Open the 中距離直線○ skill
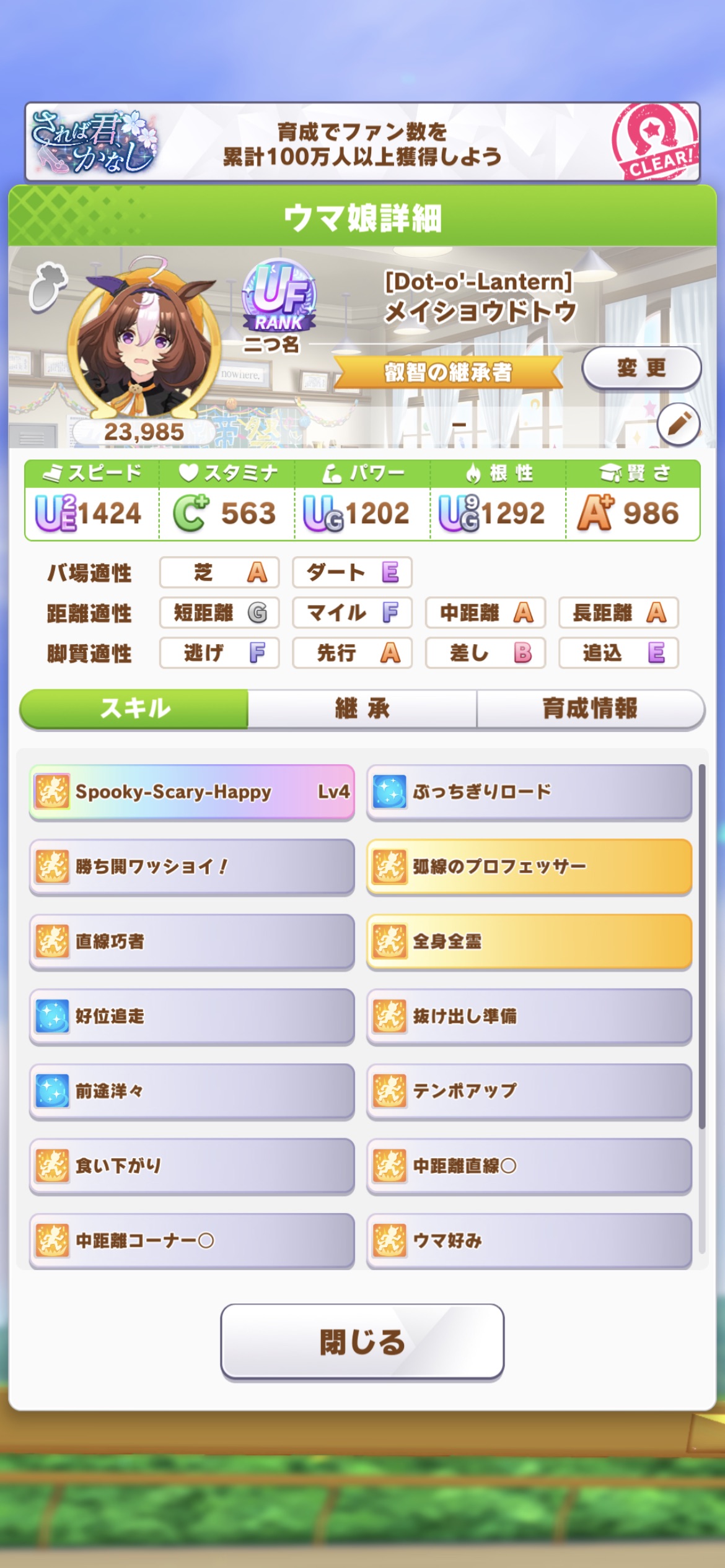Screen dimensions: 725x1568 (x=529, y=1165)
